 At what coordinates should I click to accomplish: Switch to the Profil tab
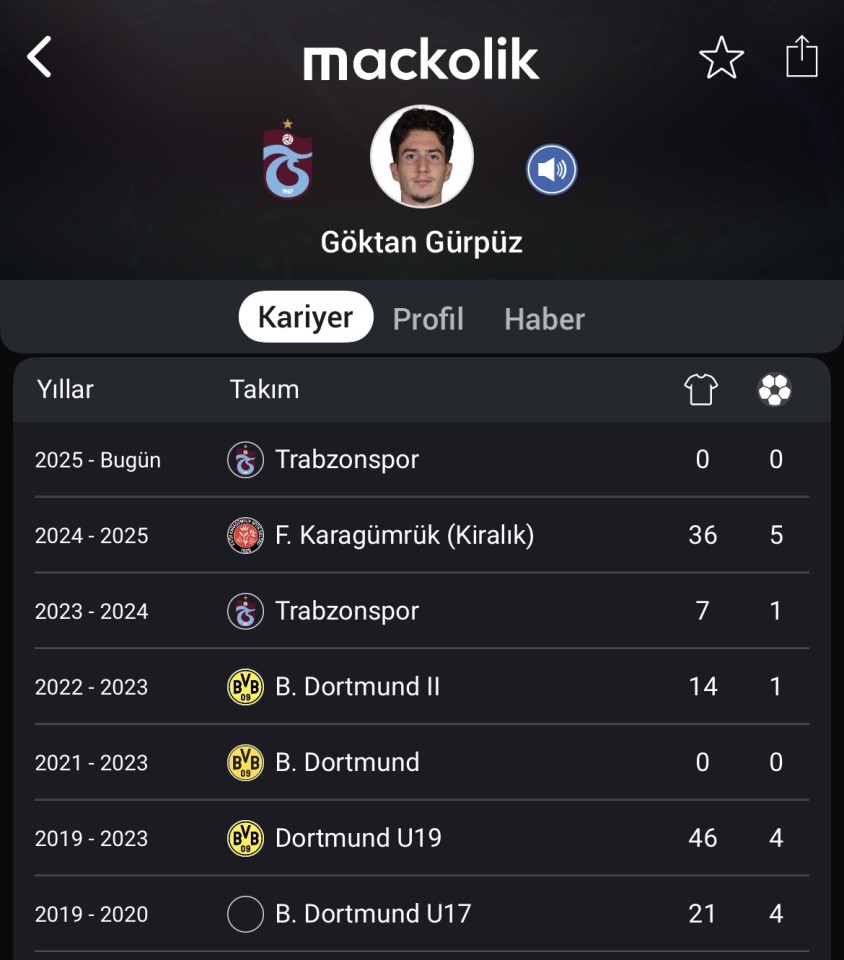point(428,319)
